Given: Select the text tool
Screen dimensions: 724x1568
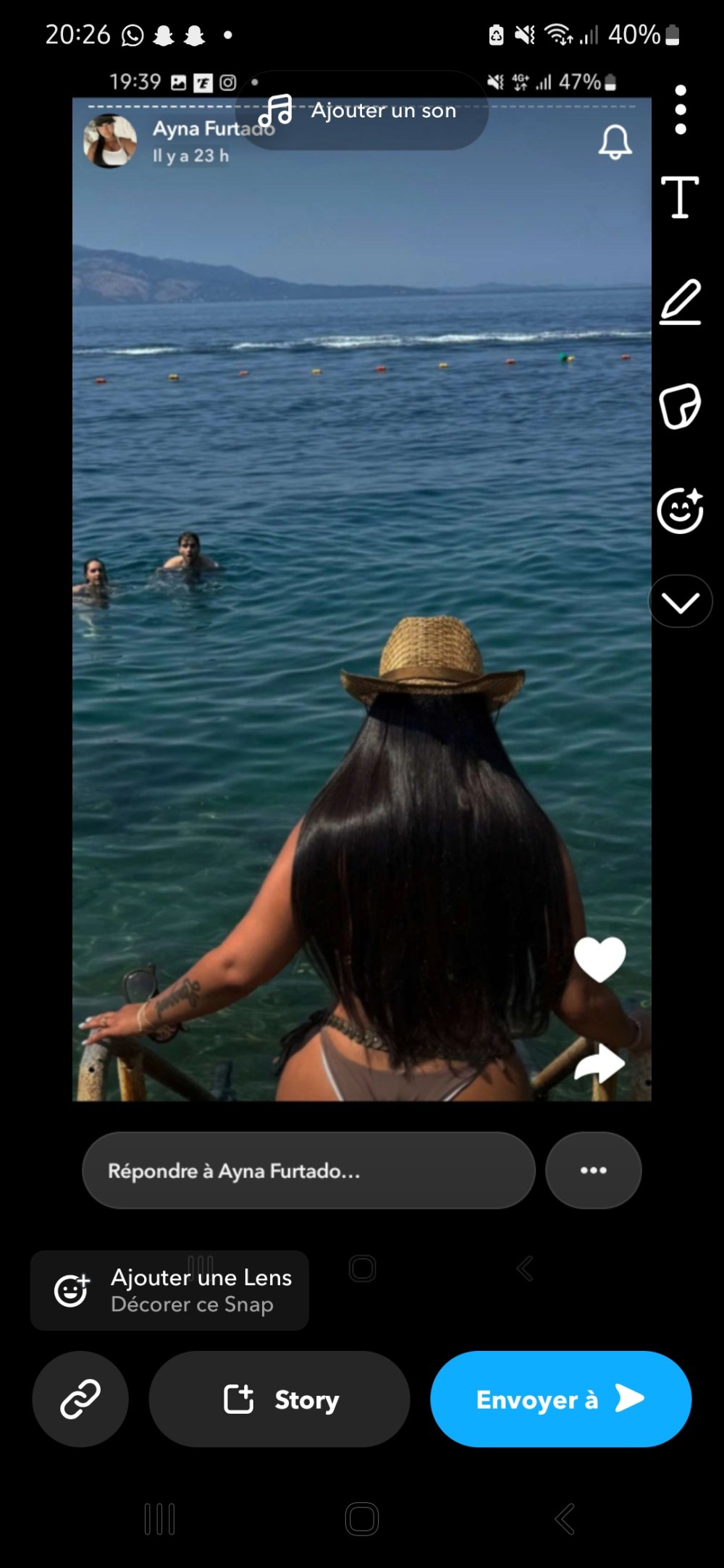Looking at the screenshot, I should pyautogui.click(x=680, y=197).
